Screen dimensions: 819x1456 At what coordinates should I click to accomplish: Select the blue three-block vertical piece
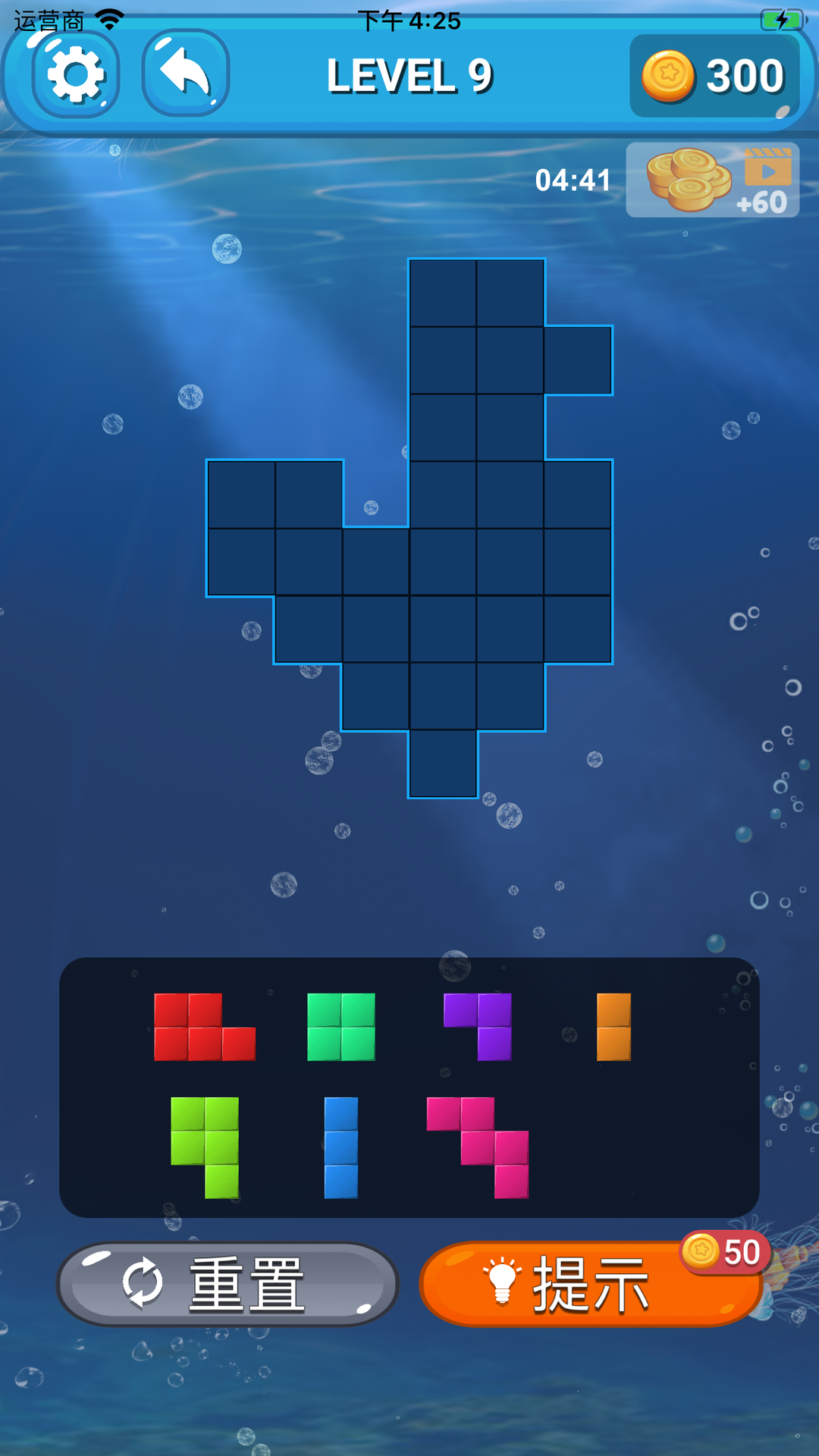341,1147
